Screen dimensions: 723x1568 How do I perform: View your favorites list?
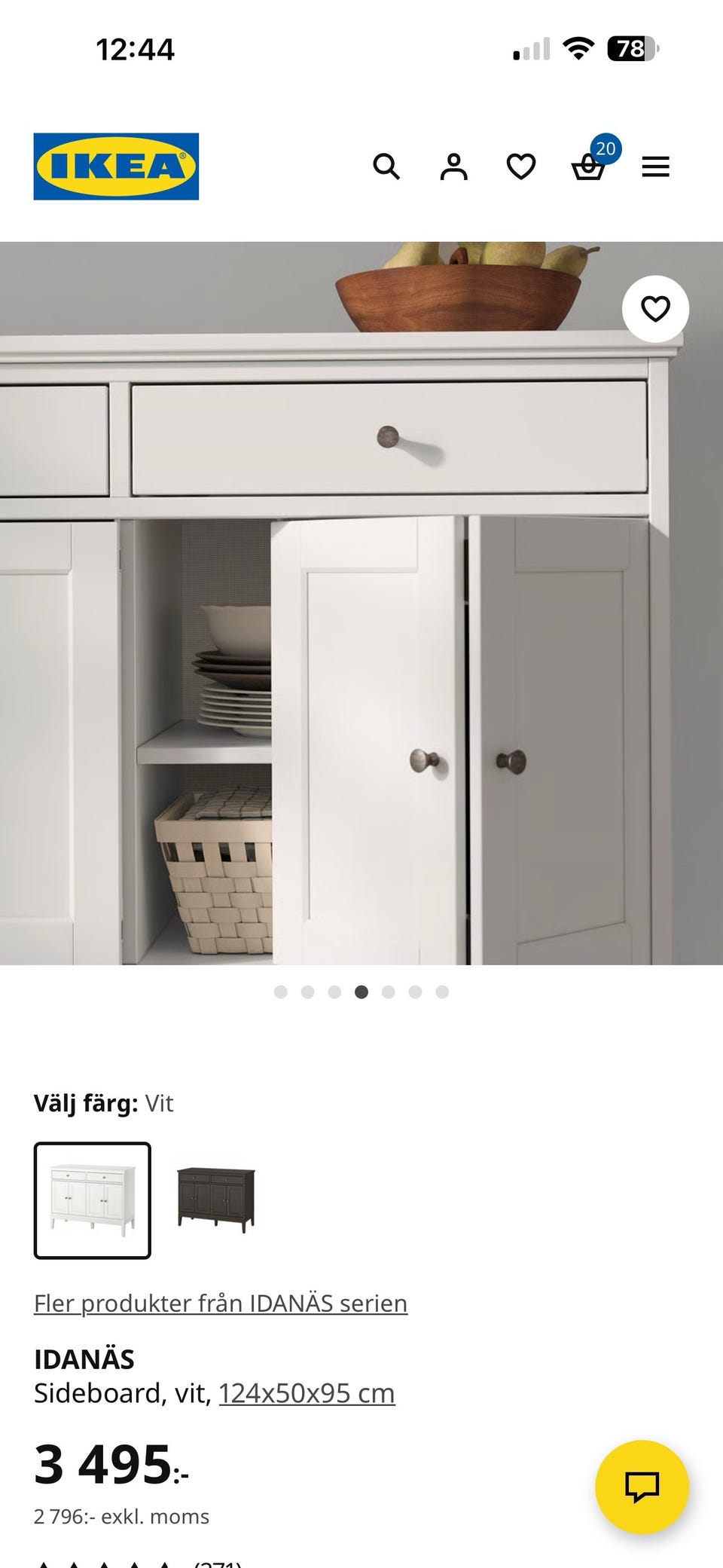click(520, 167)
